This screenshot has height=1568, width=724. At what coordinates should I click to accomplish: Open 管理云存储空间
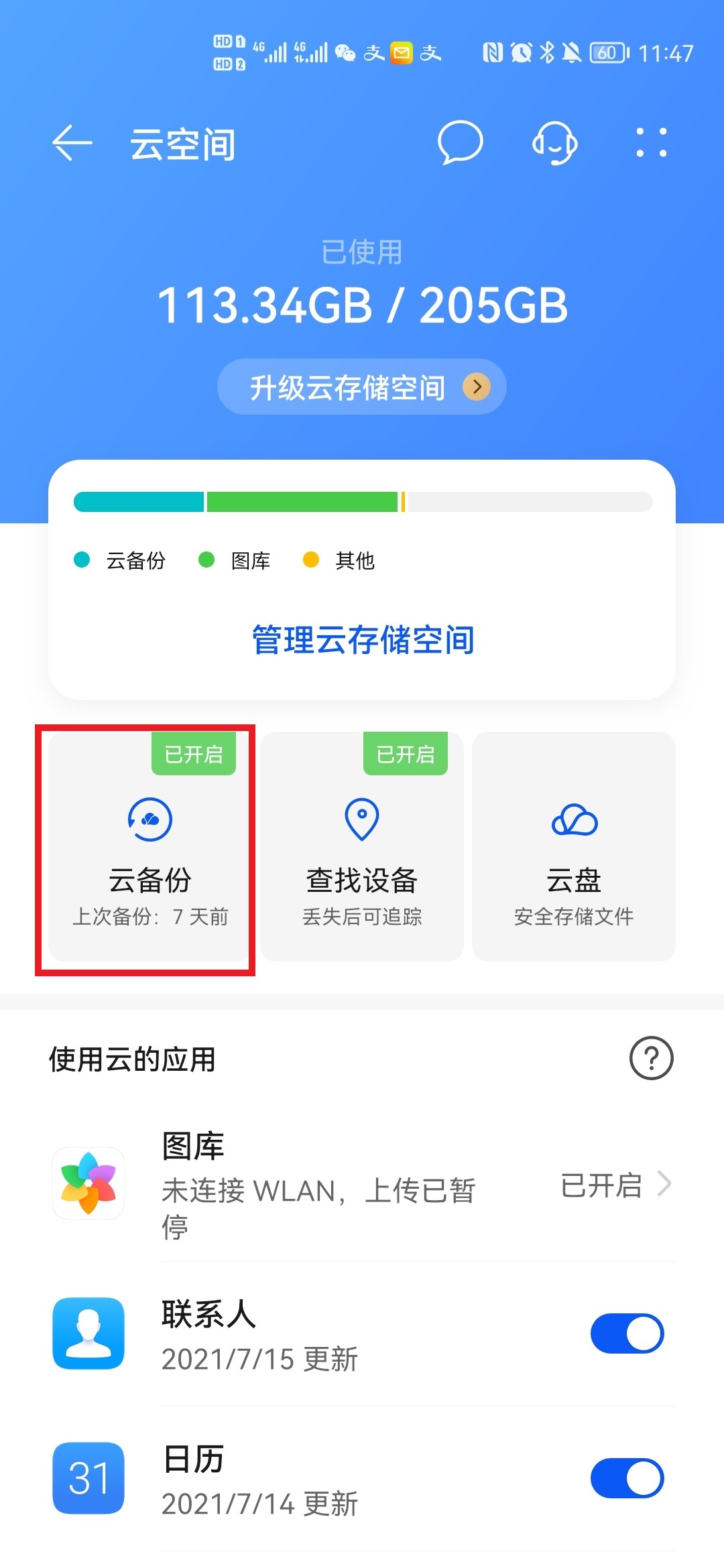point(363,640)
